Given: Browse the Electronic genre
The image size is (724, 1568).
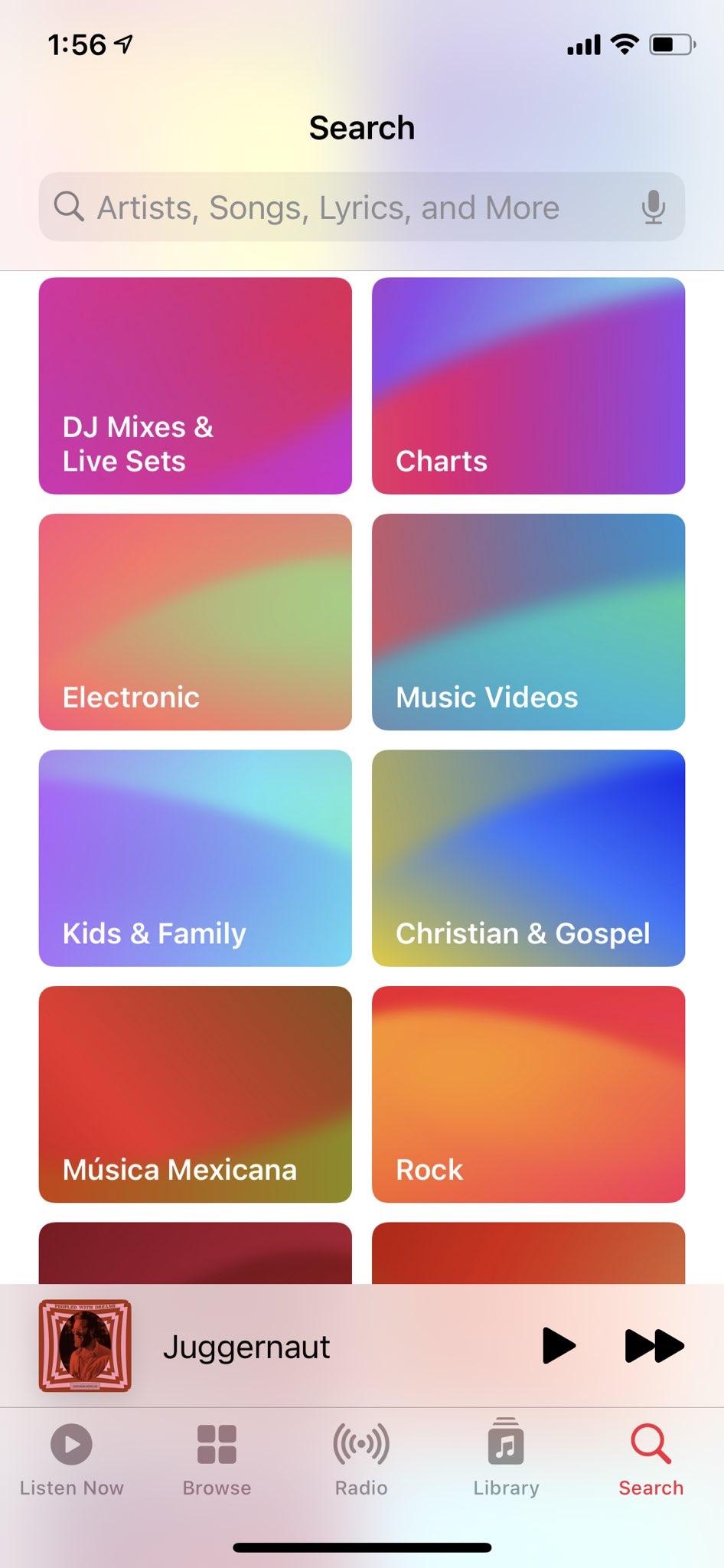Looking at the screenshot, I should point(195,622).
